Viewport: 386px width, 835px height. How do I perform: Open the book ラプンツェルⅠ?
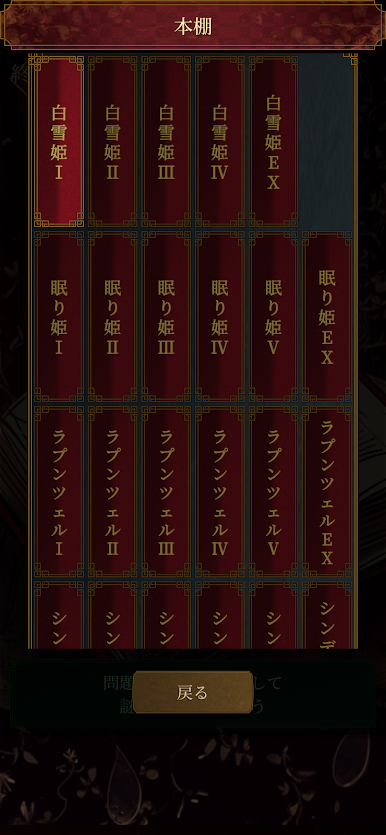(x=59, y=492)
